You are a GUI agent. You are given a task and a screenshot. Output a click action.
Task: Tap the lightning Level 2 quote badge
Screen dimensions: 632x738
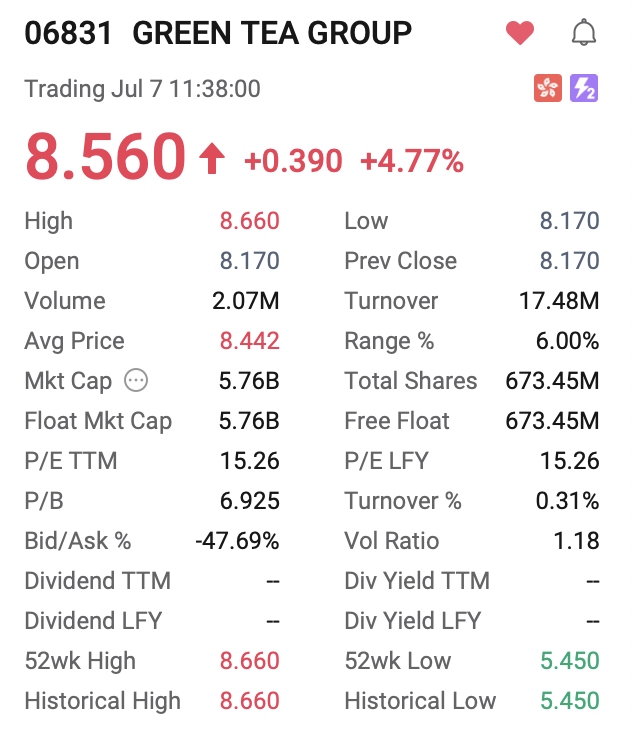[x=584, y=89]
